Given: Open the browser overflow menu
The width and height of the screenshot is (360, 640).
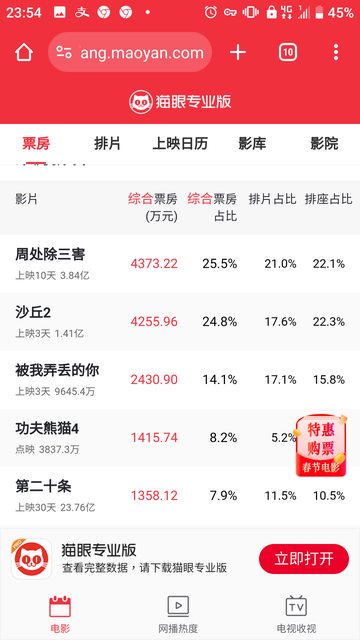Looking at the screenshot, I should [336, 53].
